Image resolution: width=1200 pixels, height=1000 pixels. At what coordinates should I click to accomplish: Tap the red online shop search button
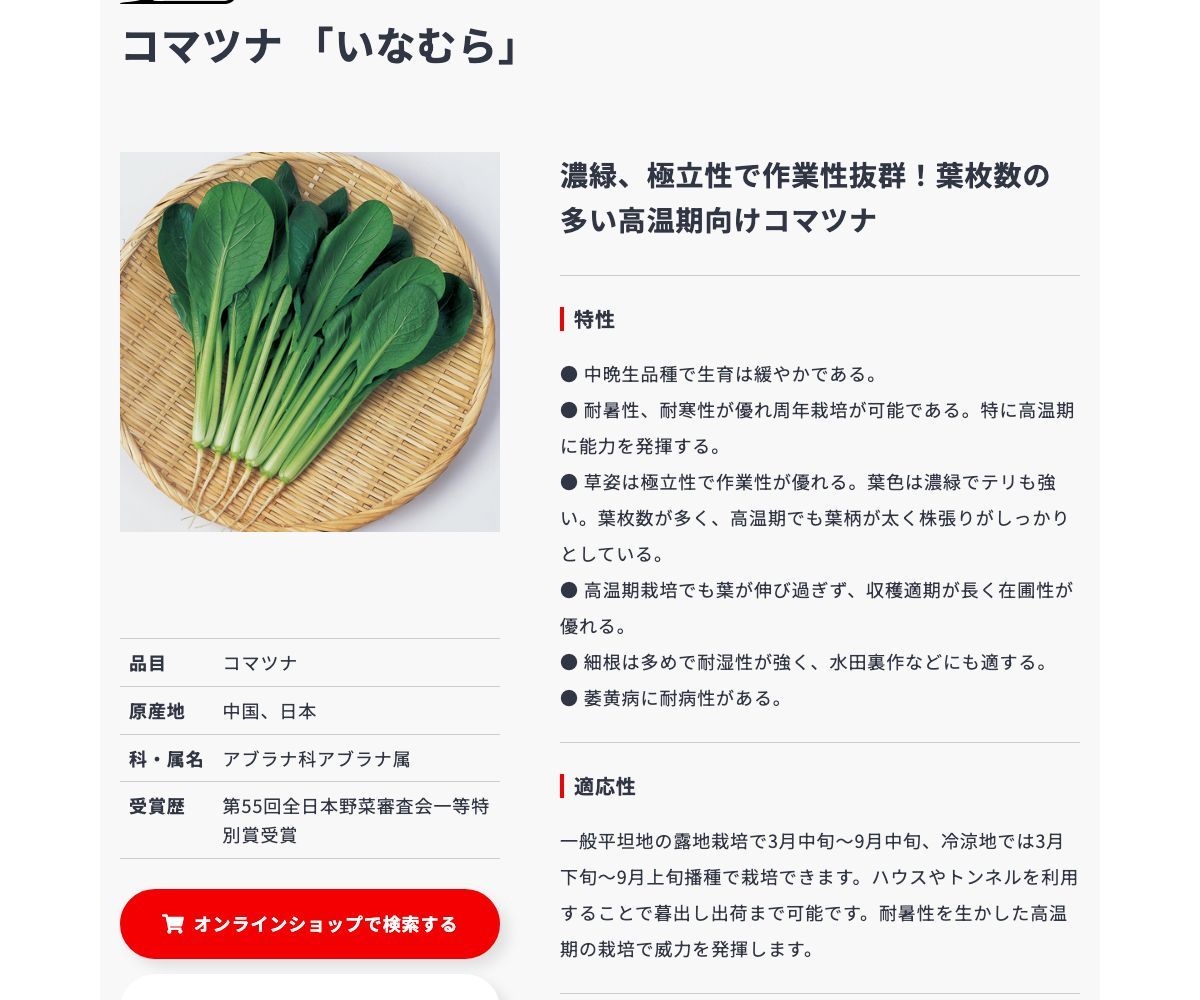pos(310,924)
